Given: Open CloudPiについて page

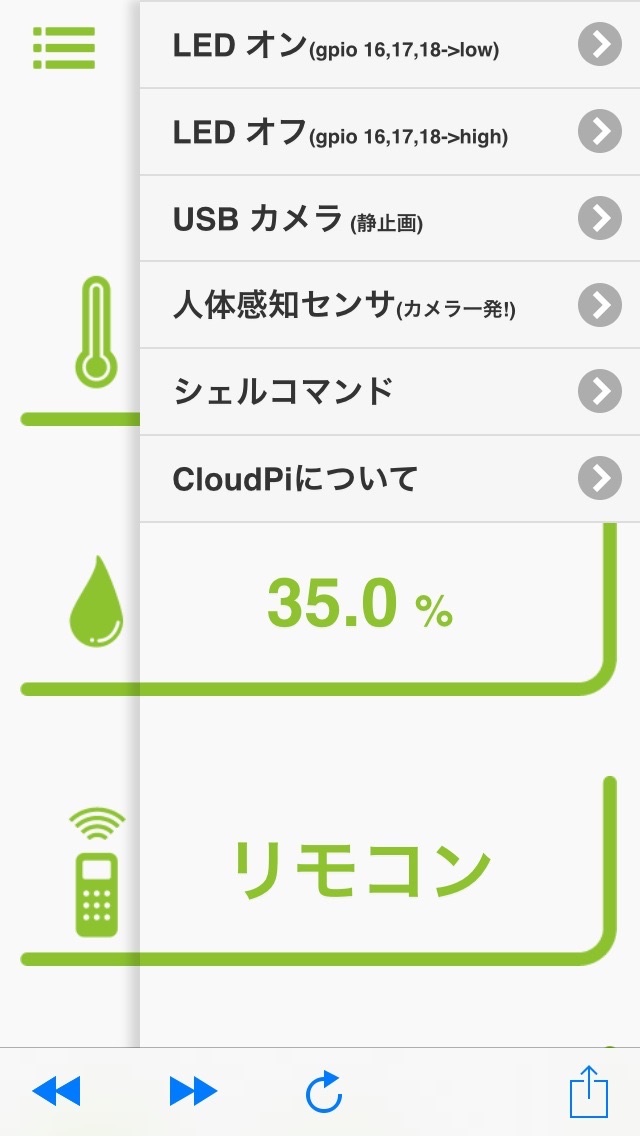Looking at the screenshot, I should (390, 479).
